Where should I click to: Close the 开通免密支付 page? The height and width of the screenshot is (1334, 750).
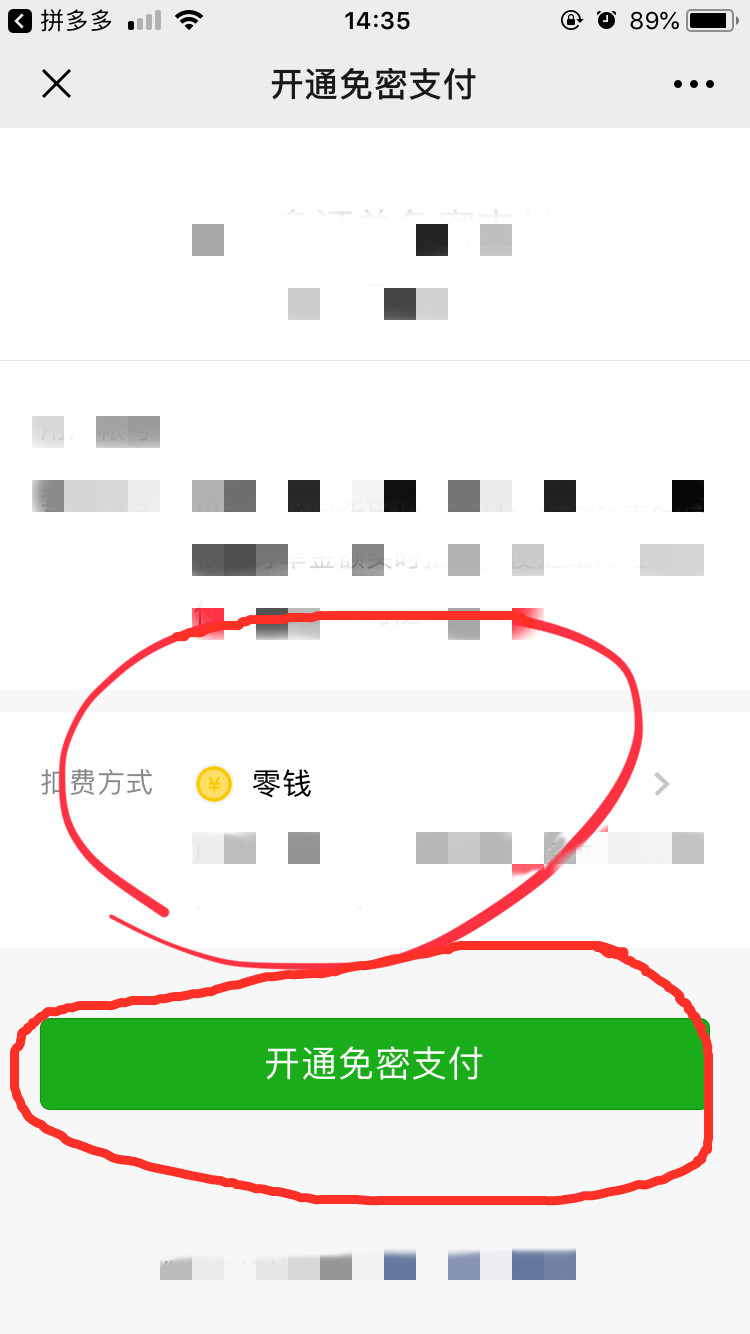(x=56, y=85)
